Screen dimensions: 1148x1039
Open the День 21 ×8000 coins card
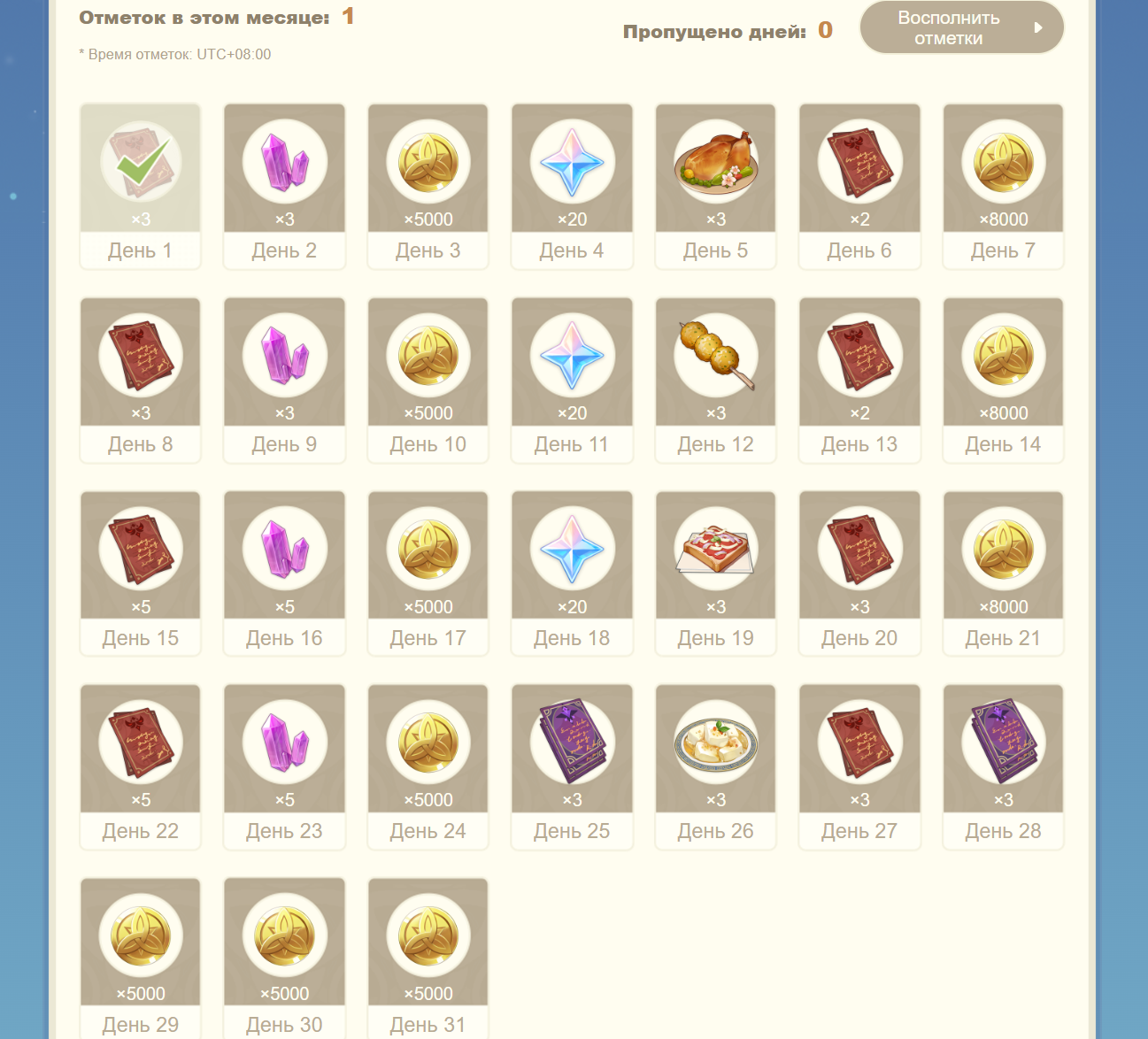pyautogui.click(x=1004, y=573)
